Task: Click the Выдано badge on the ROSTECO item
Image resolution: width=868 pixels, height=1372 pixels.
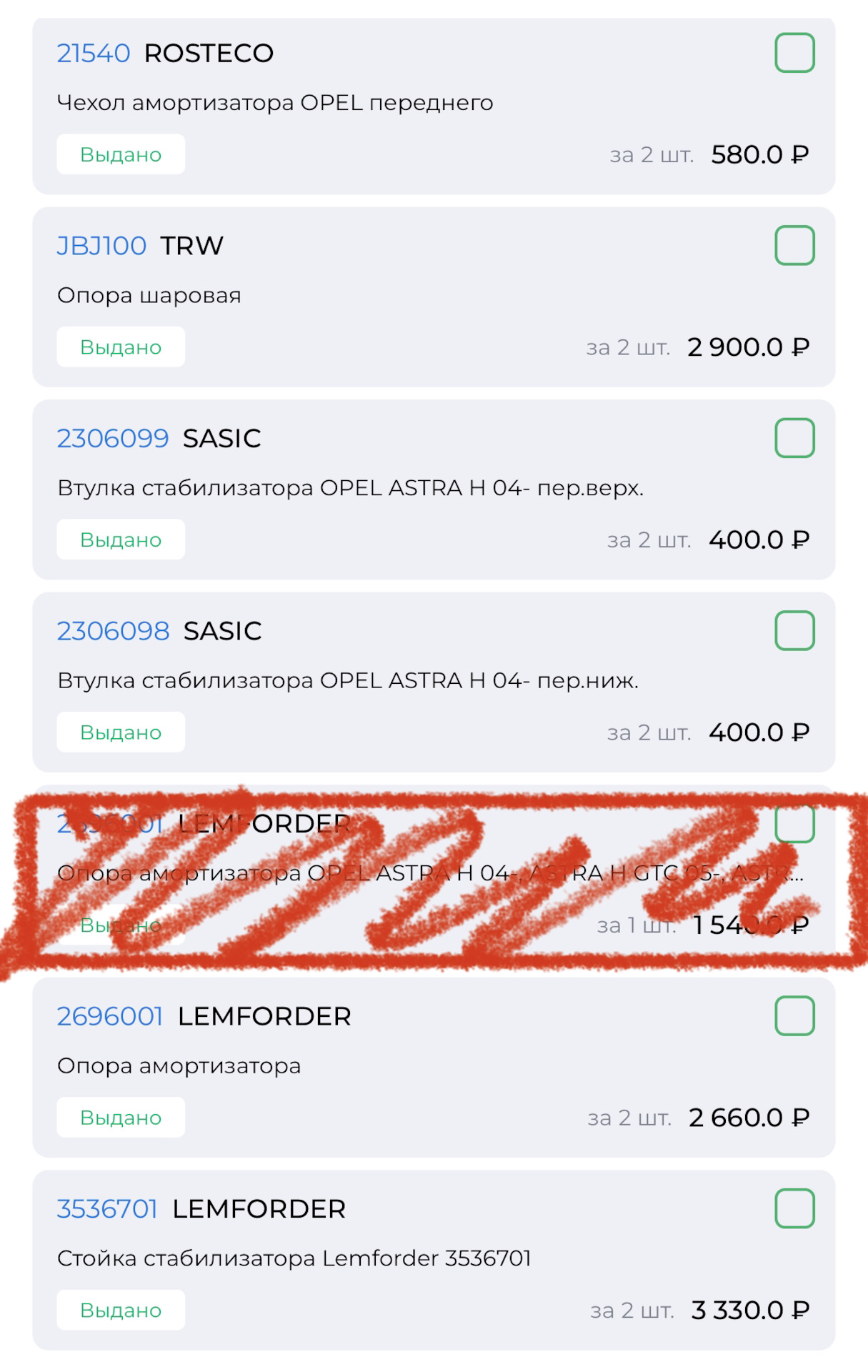Action: 120,154
